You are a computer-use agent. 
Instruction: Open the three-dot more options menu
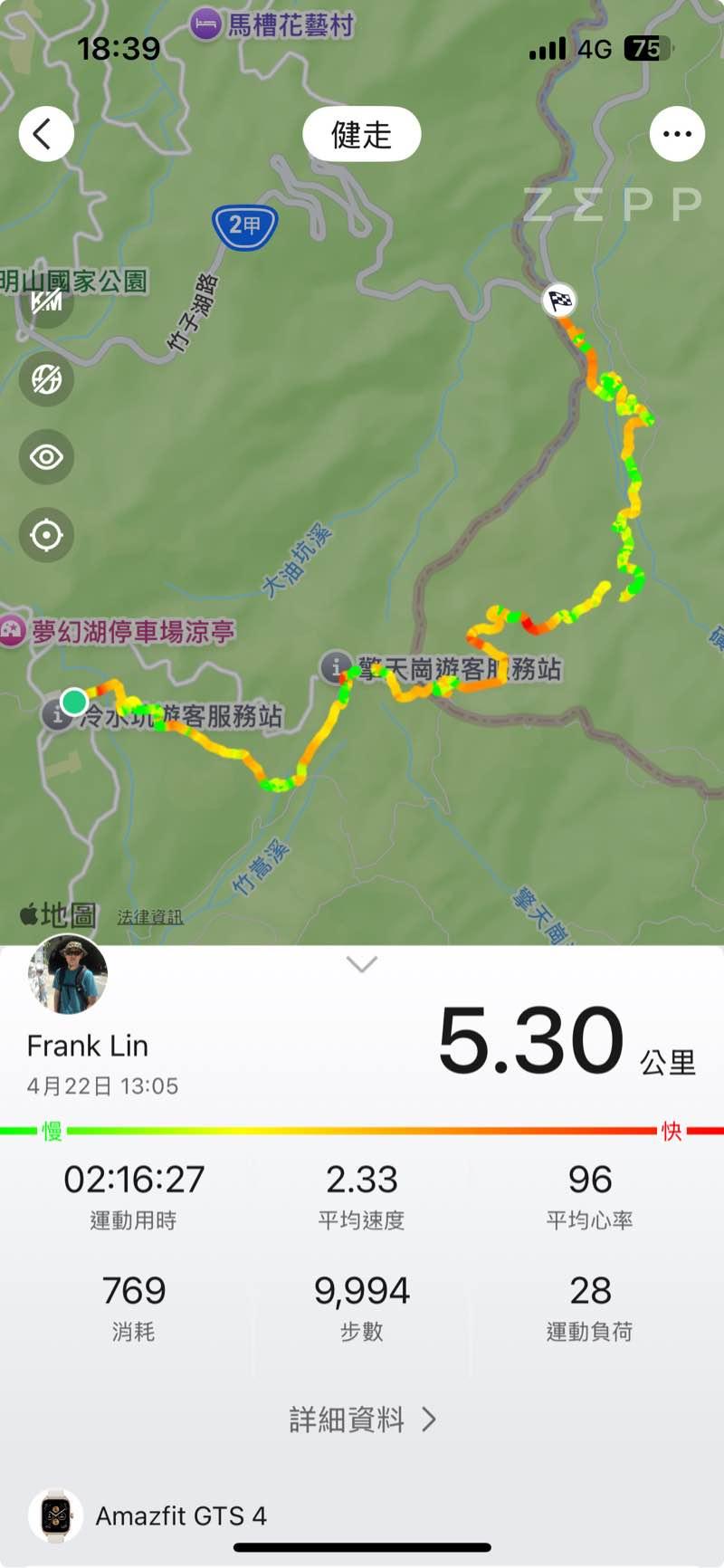(x=677, y=134)
